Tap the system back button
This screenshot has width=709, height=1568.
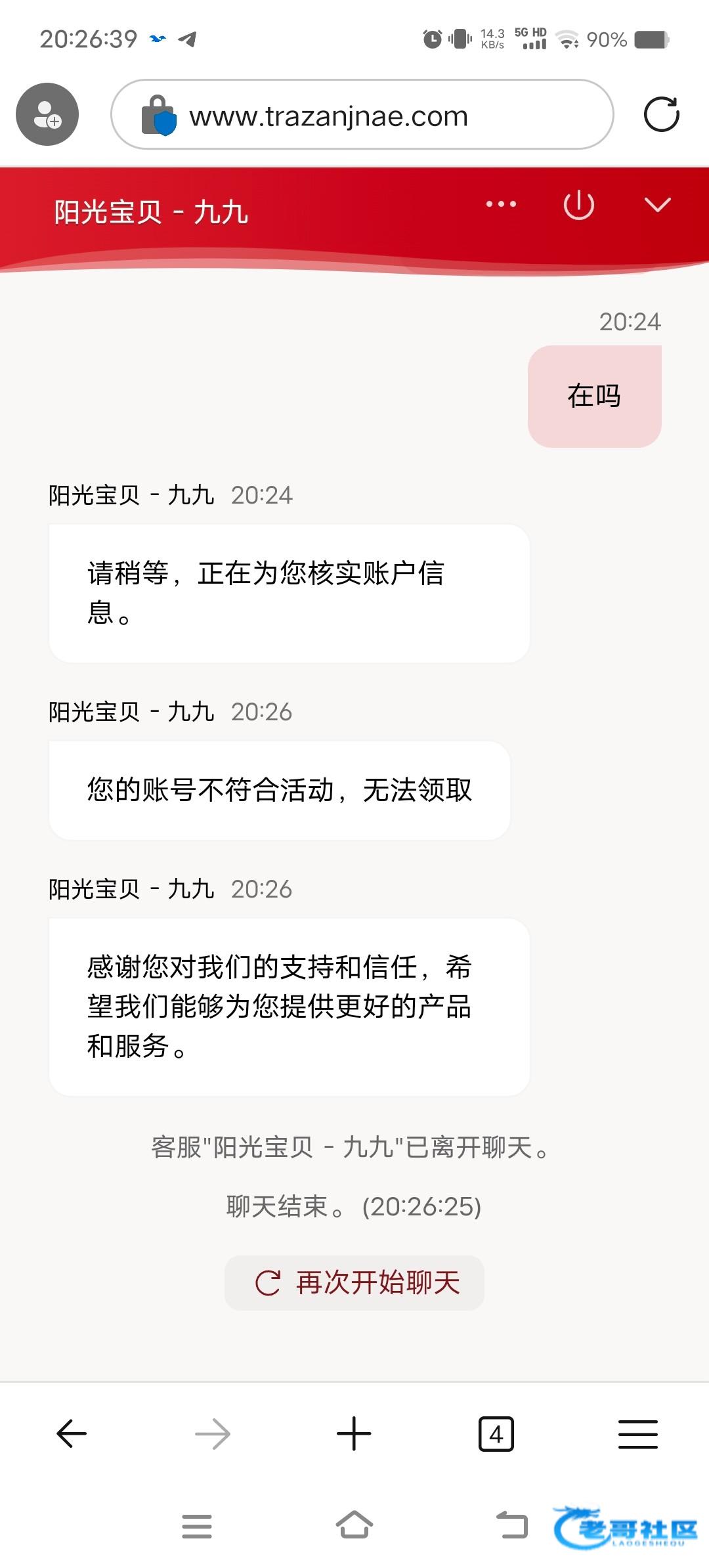click(511, 1525)
